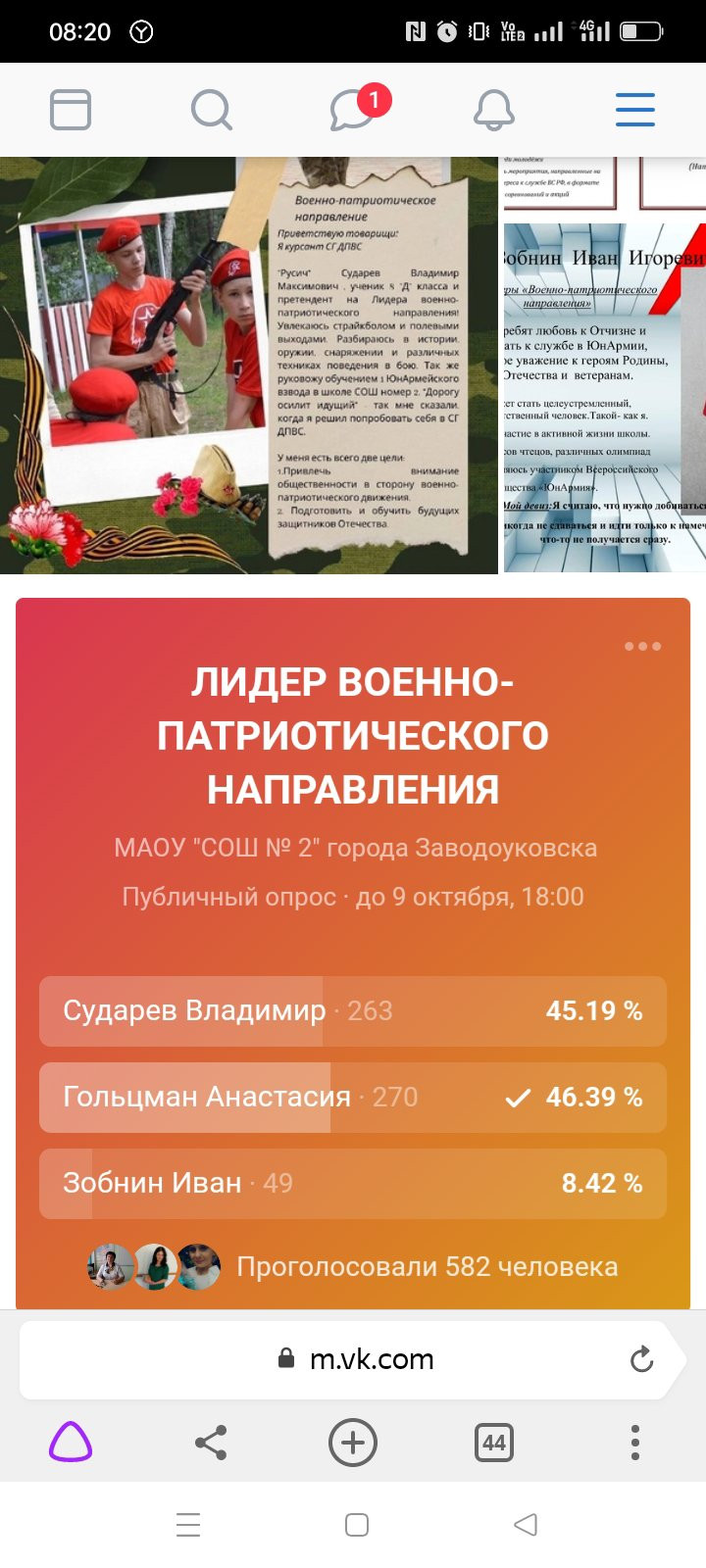Show the 44 open tabs
Screen dimensions: 706x1568
494,1443
